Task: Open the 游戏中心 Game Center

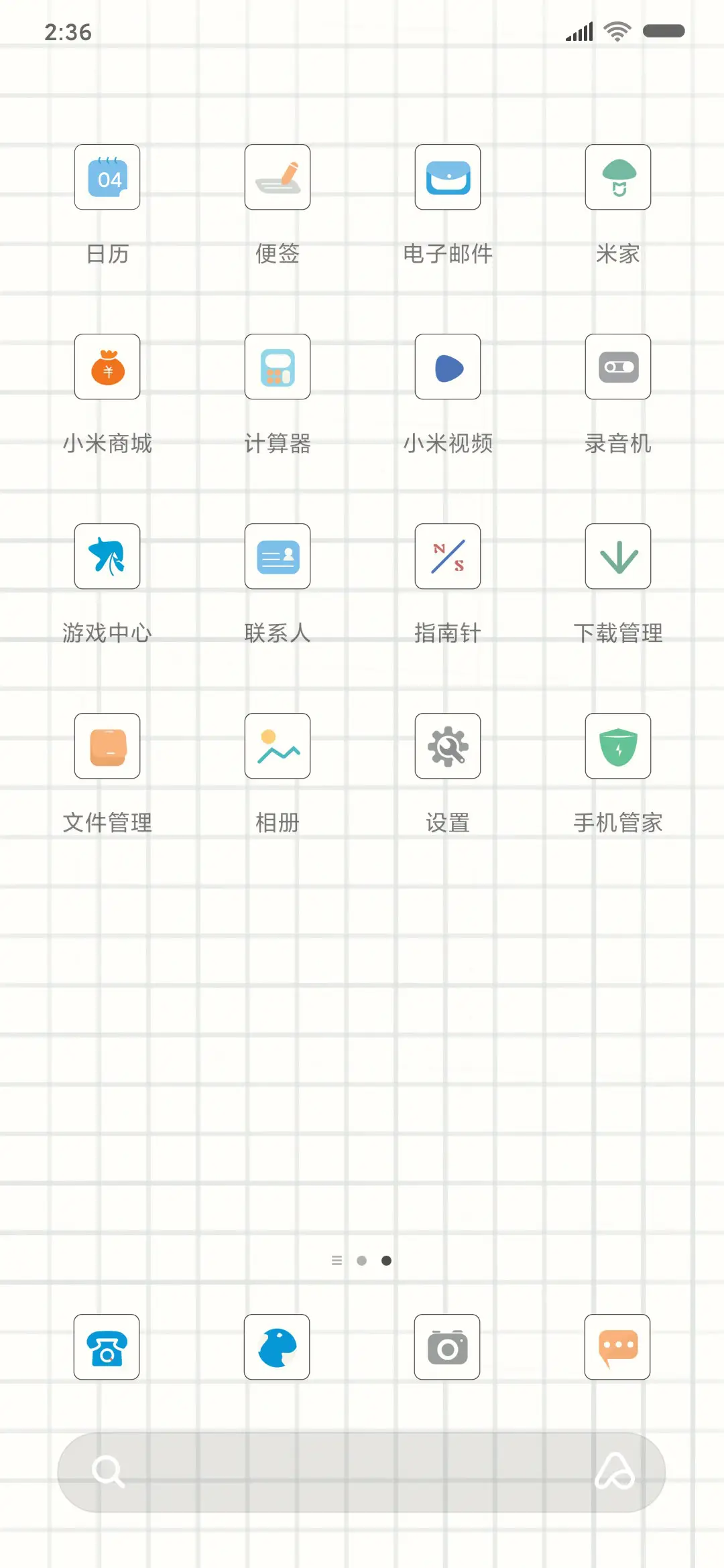Action: coord(107,557)
